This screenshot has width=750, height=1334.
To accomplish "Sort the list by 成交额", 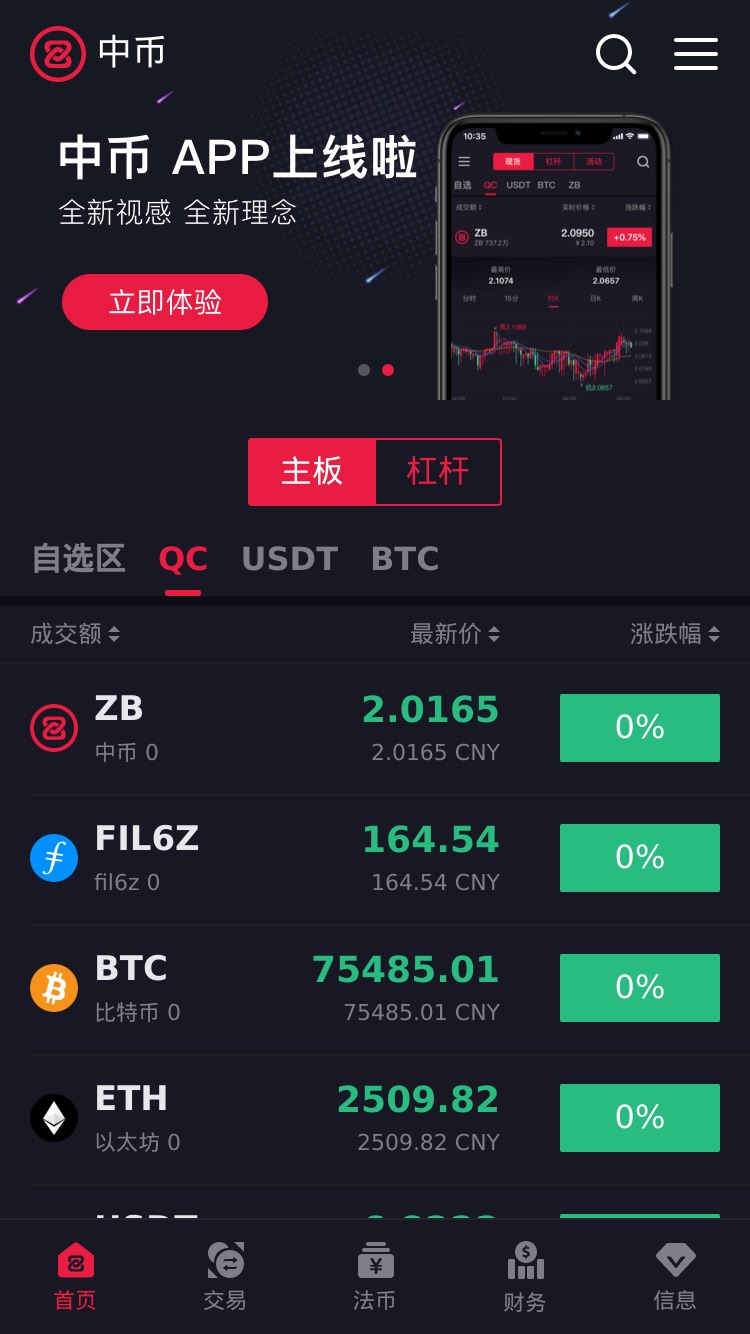I will tap(75, 634).
